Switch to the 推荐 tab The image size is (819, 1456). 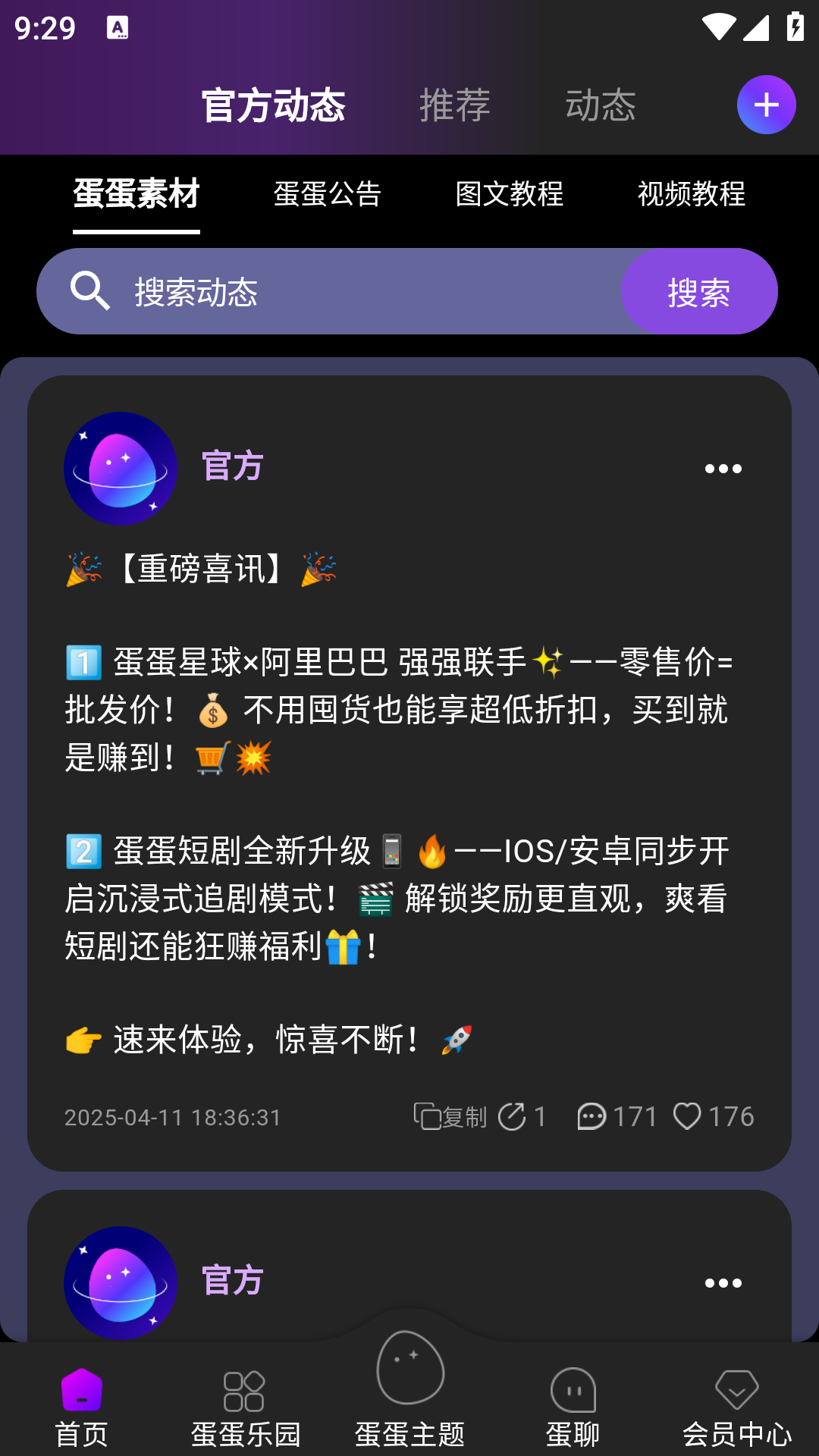[455, 105]
